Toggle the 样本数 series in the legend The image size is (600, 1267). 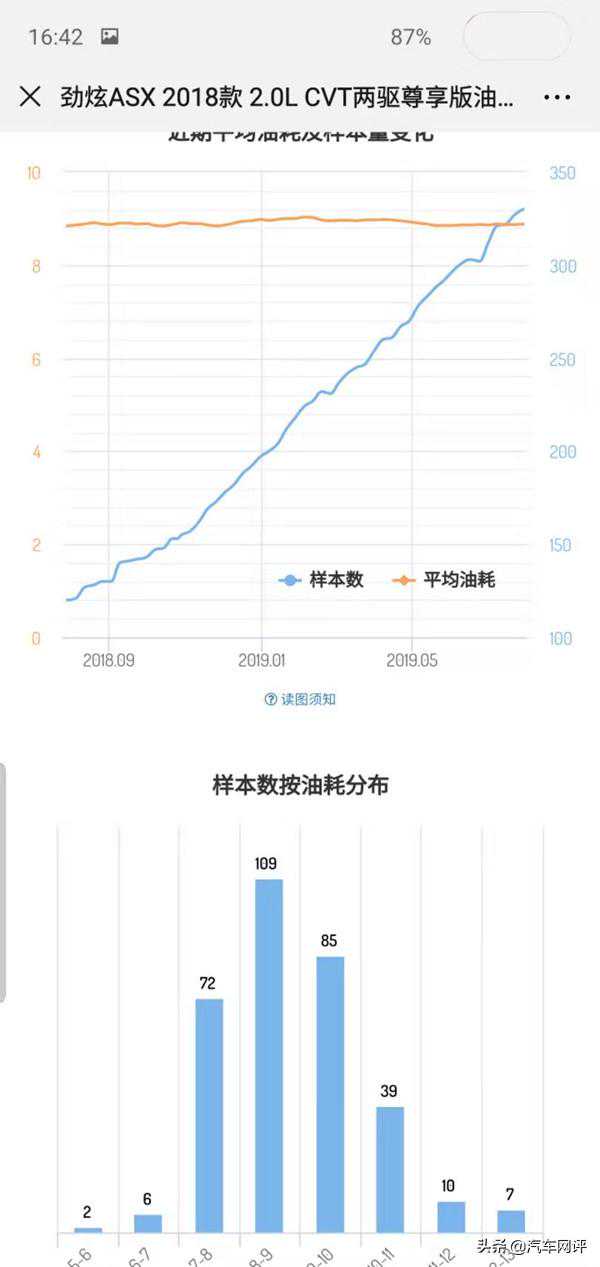click(322, 580)
